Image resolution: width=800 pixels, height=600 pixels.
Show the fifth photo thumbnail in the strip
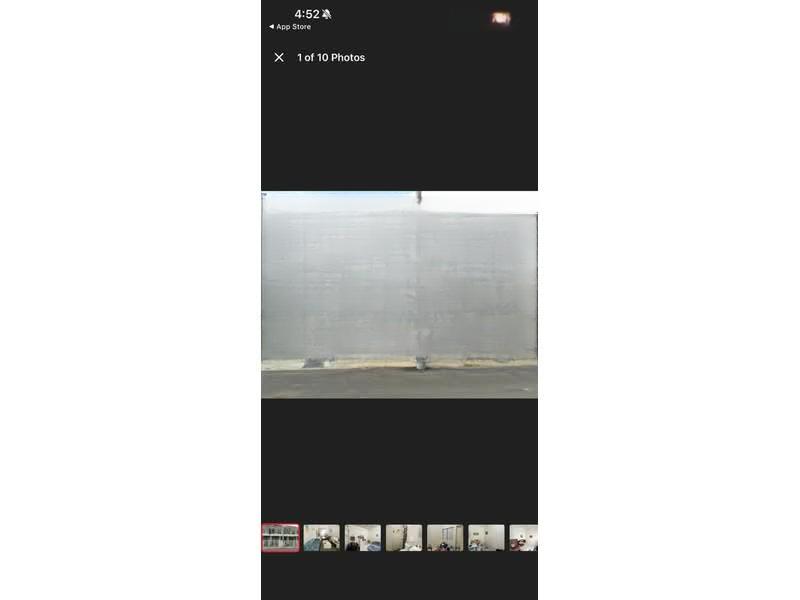445,538
